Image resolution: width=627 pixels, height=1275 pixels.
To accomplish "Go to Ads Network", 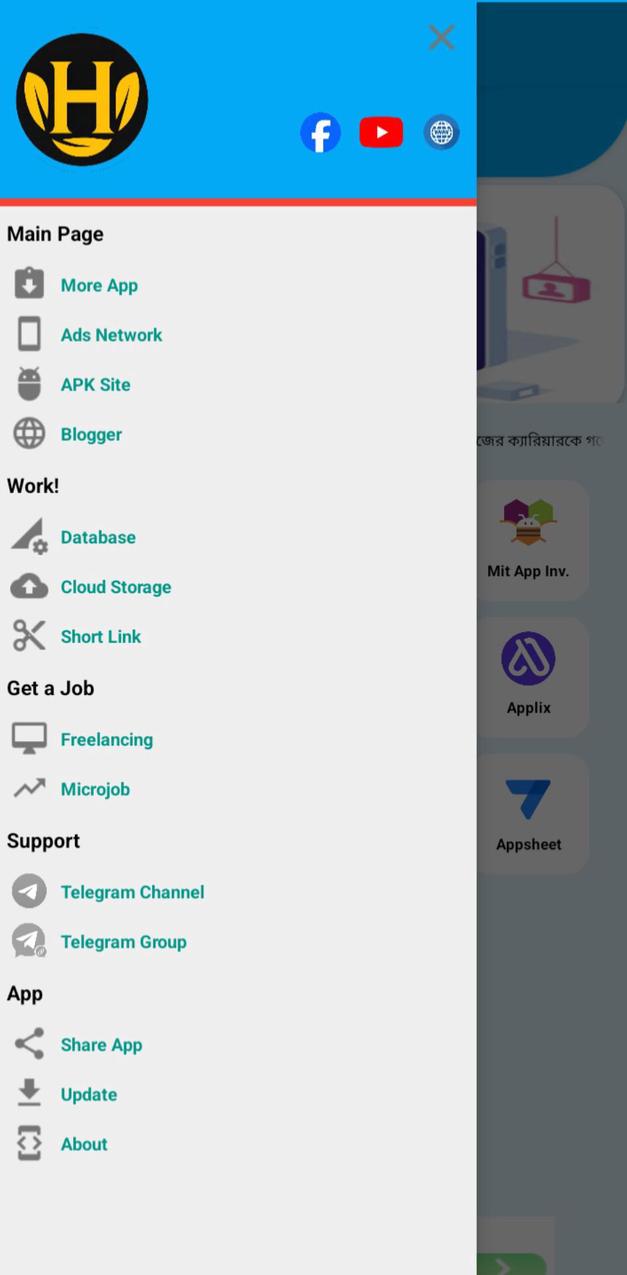I will (x=111, y=335).
